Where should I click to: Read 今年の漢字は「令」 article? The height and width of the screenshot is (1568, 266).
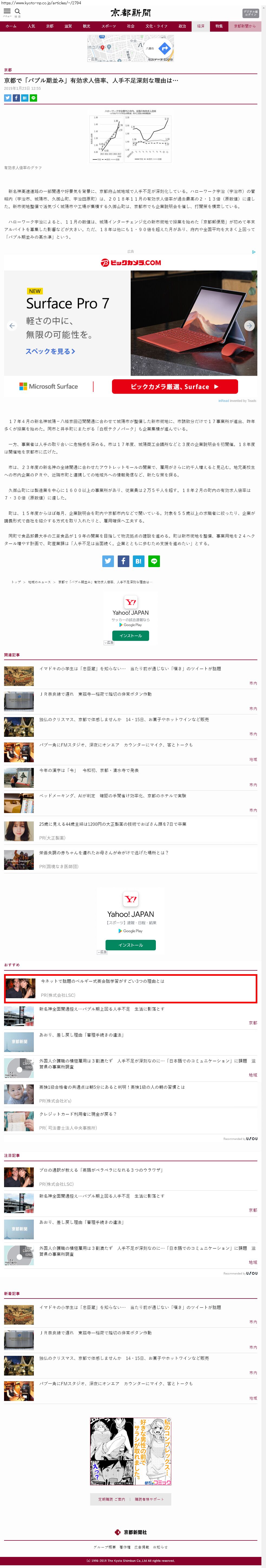tap(89, 770)
